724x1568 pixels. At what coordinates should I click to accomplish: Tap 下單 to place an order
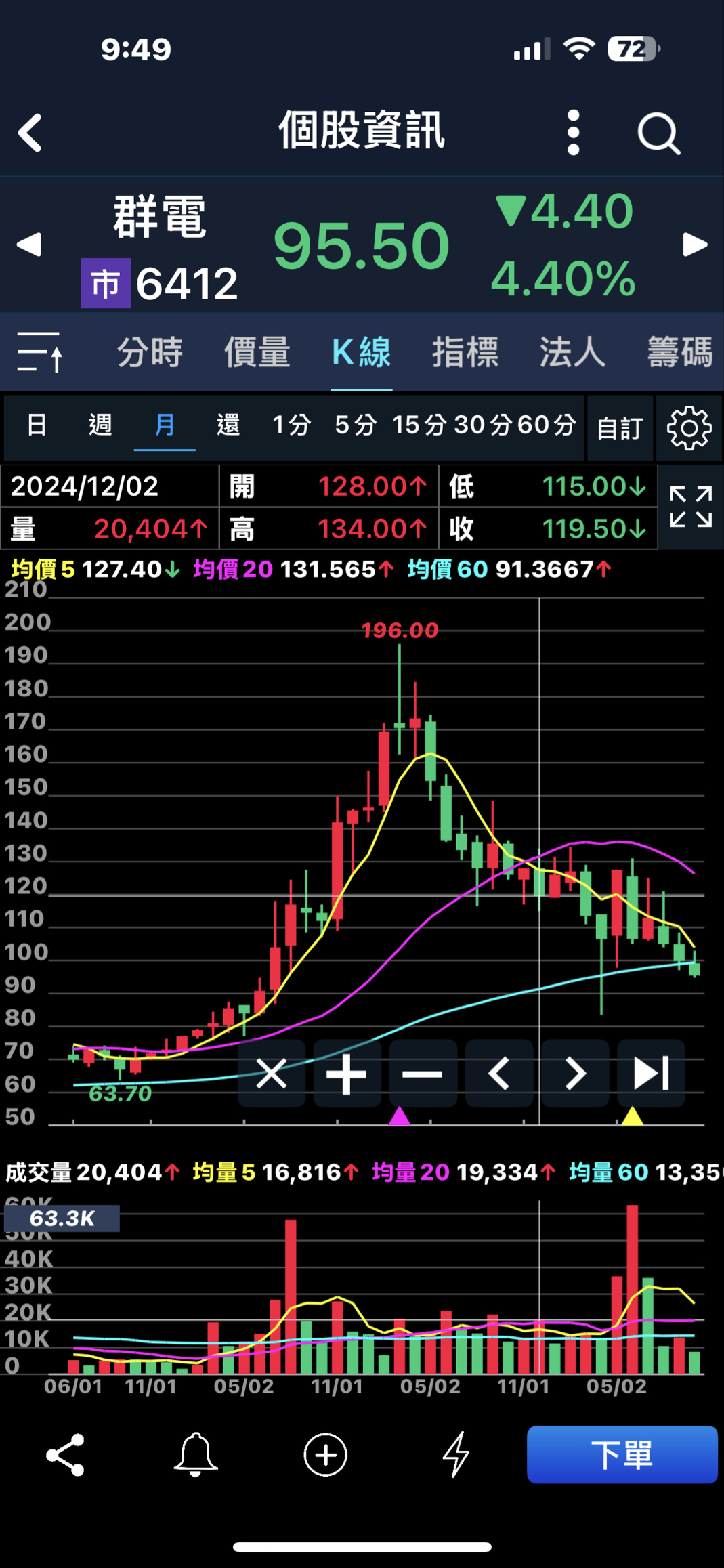(622, 1454)
